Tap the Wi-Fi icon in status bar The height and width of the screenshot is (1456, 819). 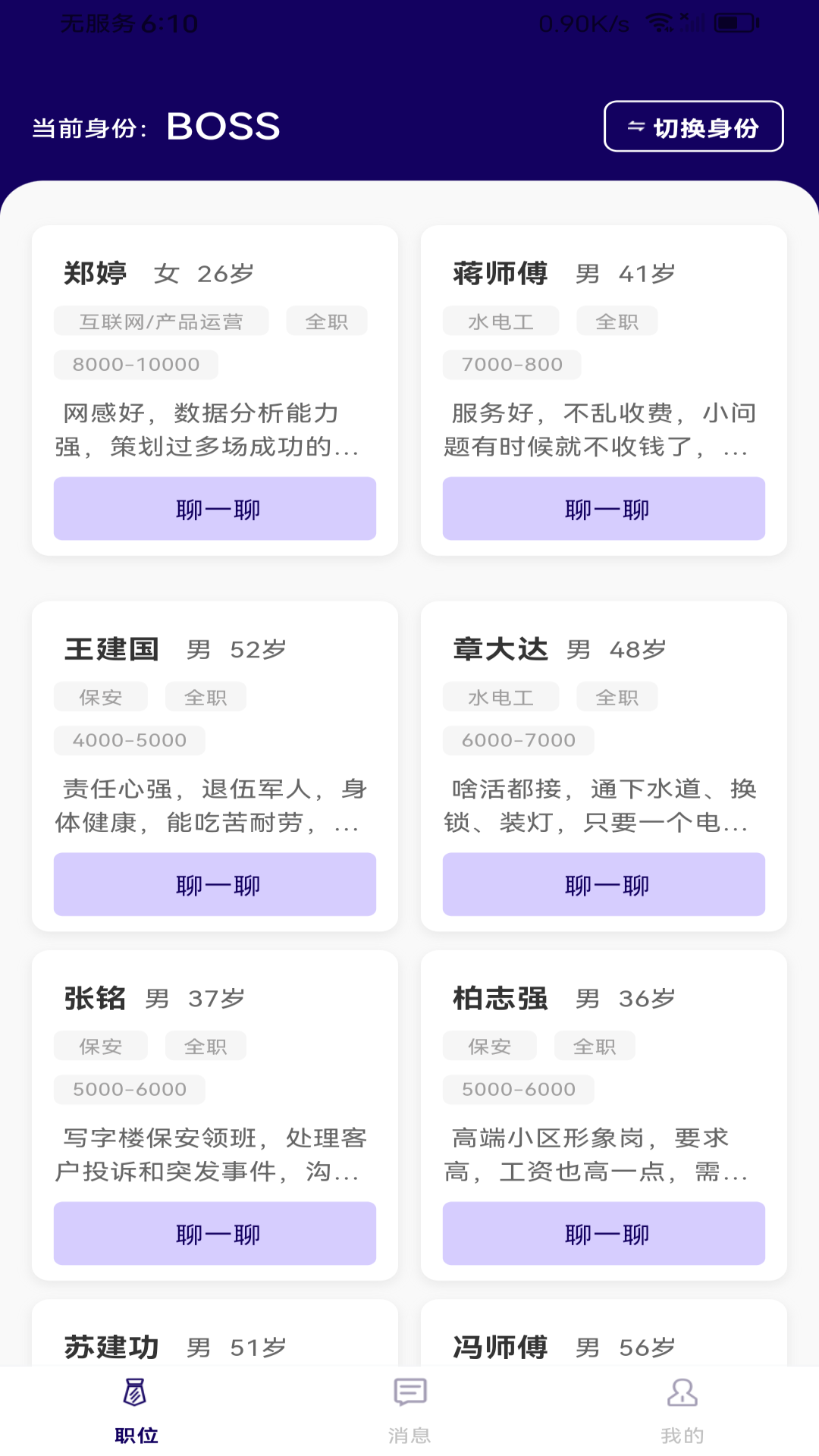point(657,23)
